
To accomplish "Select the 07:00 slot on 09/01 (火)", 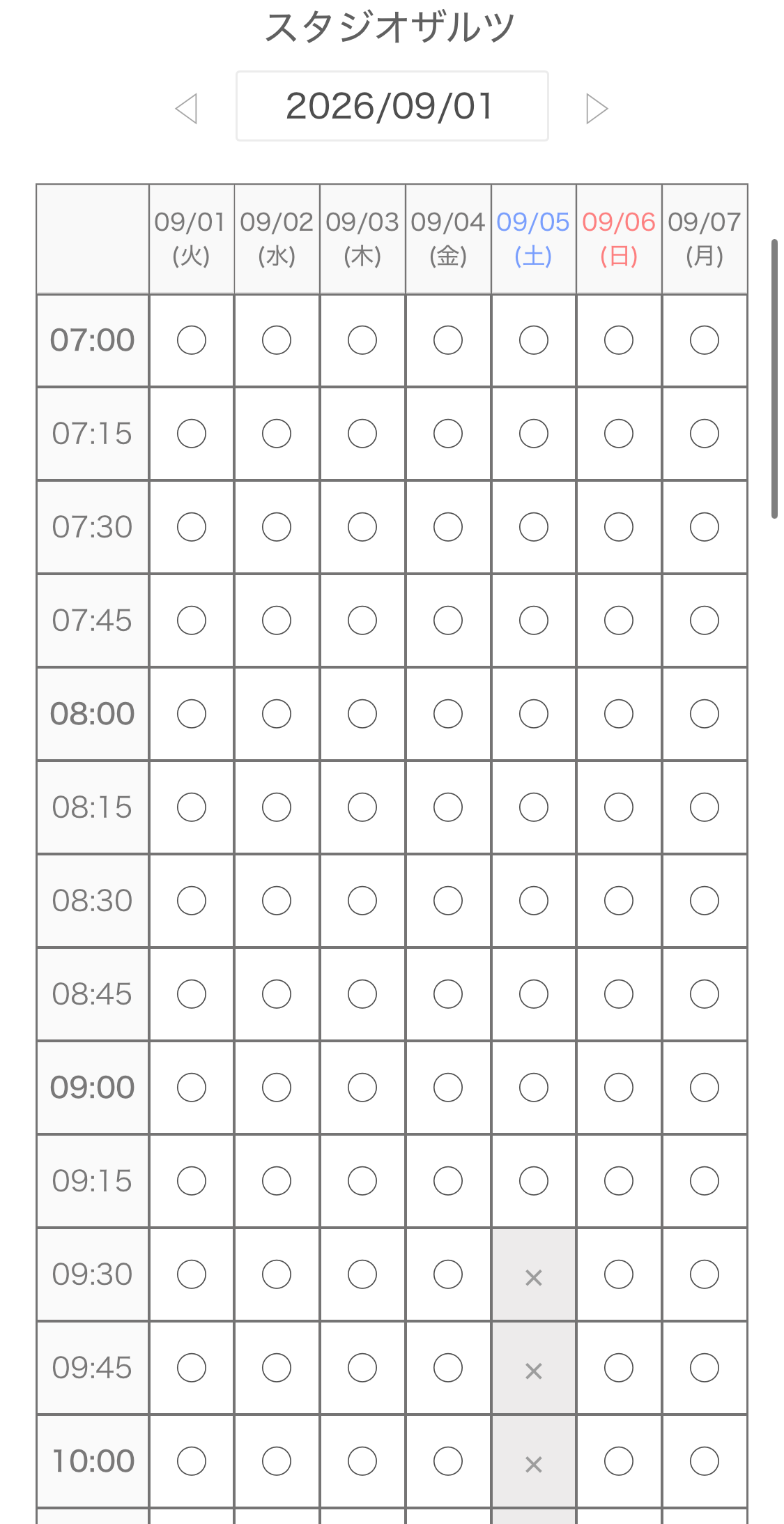I will click(192, 340).
